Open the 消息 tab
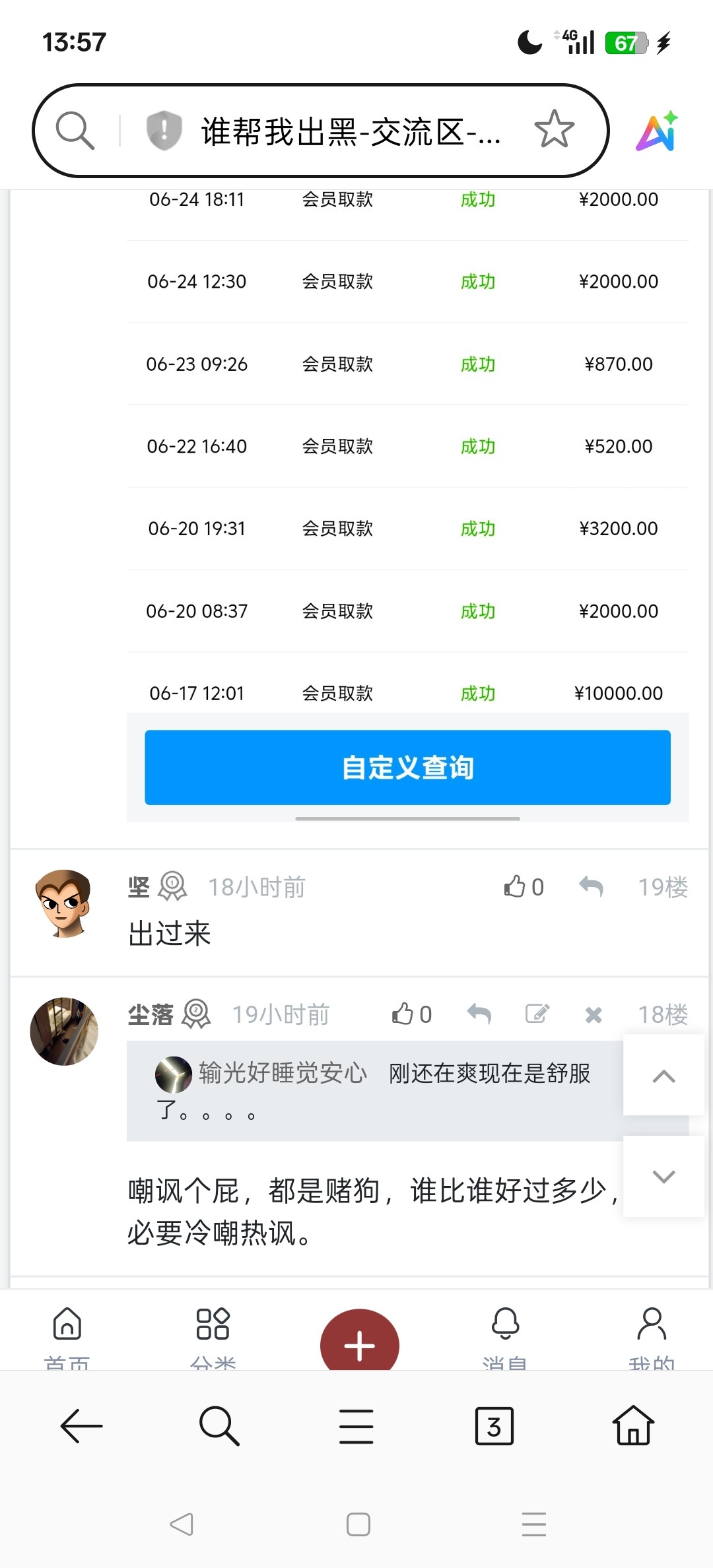The height and width of the screenshot is (1568, 713). (x=505, y=1333)
